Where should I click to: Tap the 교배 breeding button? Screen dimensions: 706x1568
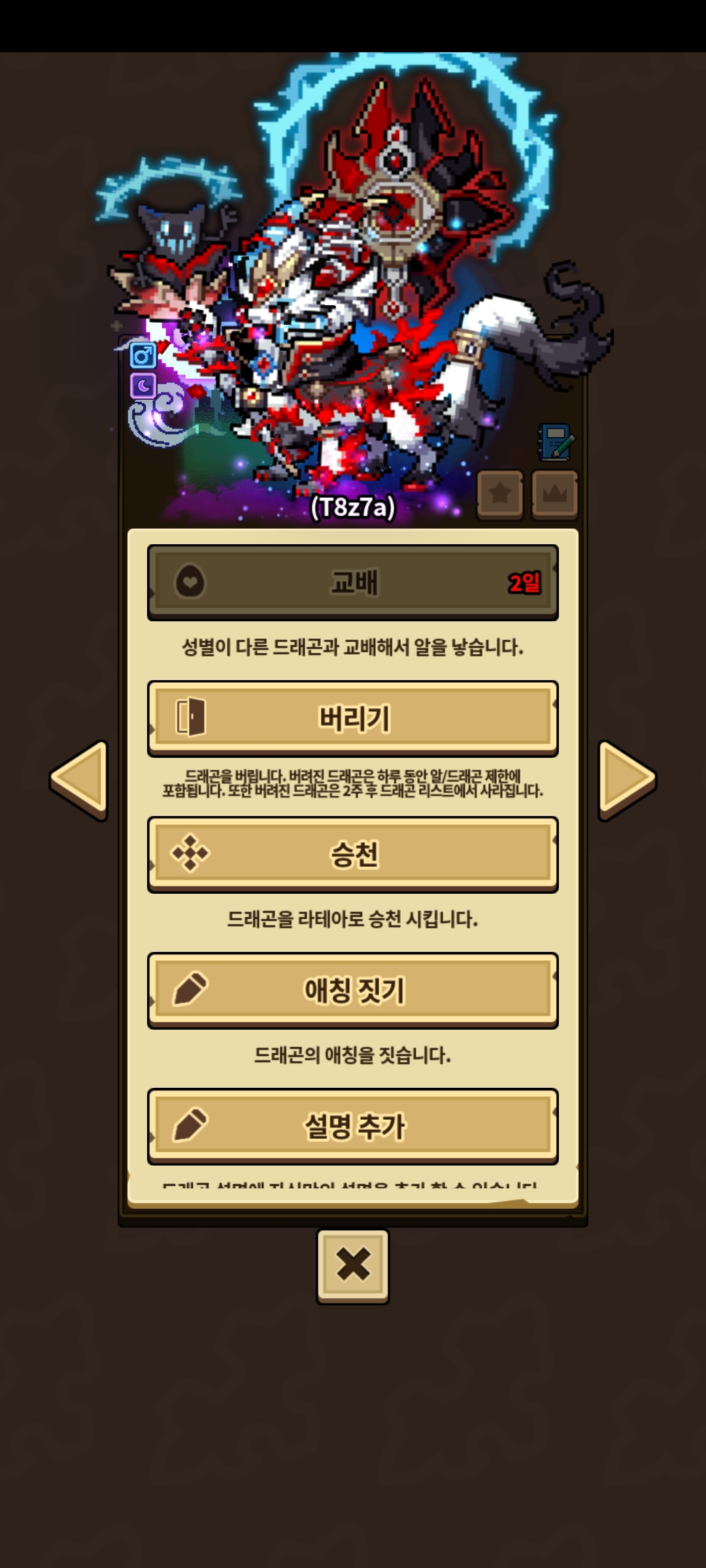[353, 581]
